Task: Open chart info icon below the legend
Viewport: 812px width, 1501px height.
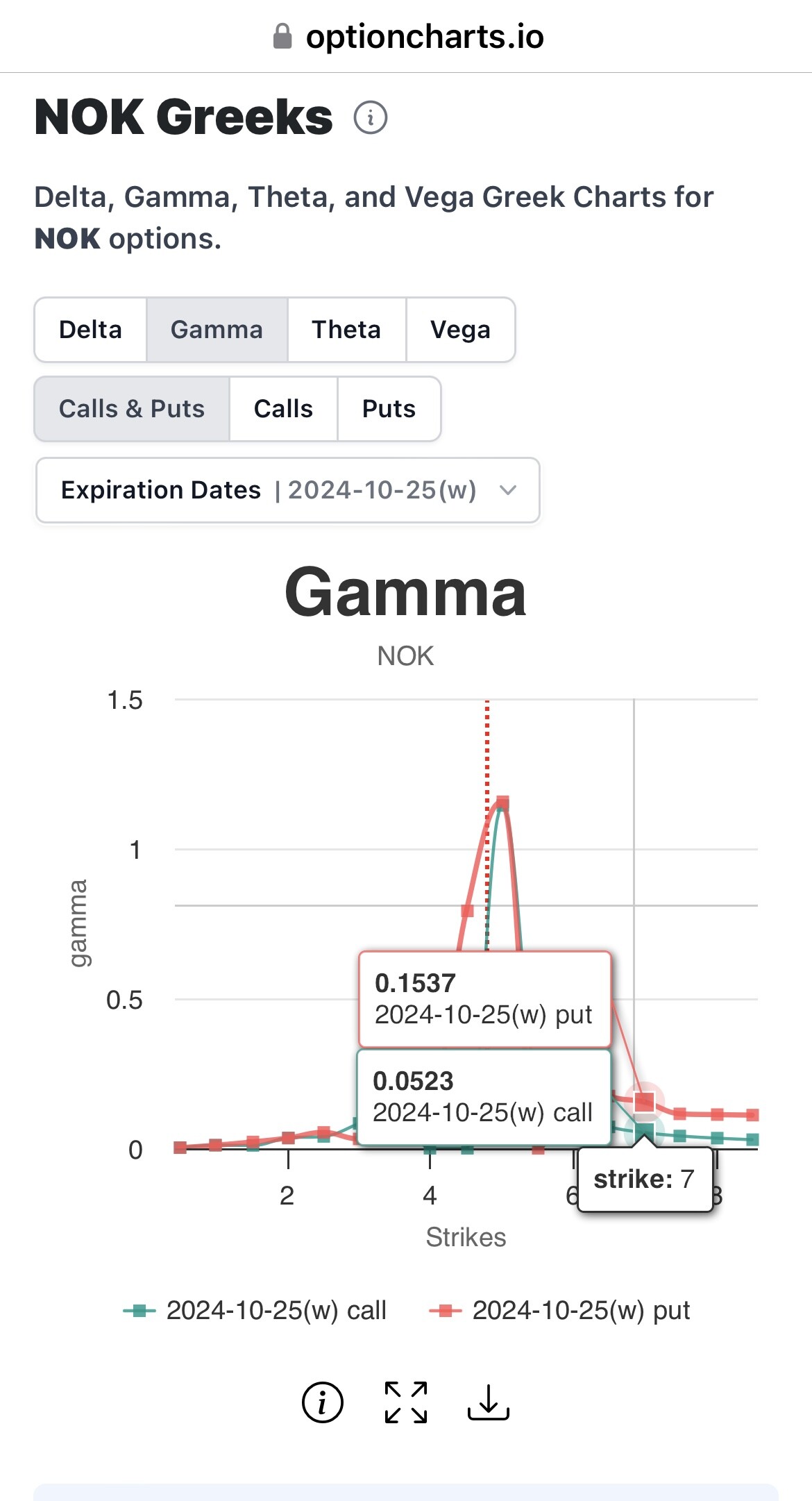Action: point(322,1402)
